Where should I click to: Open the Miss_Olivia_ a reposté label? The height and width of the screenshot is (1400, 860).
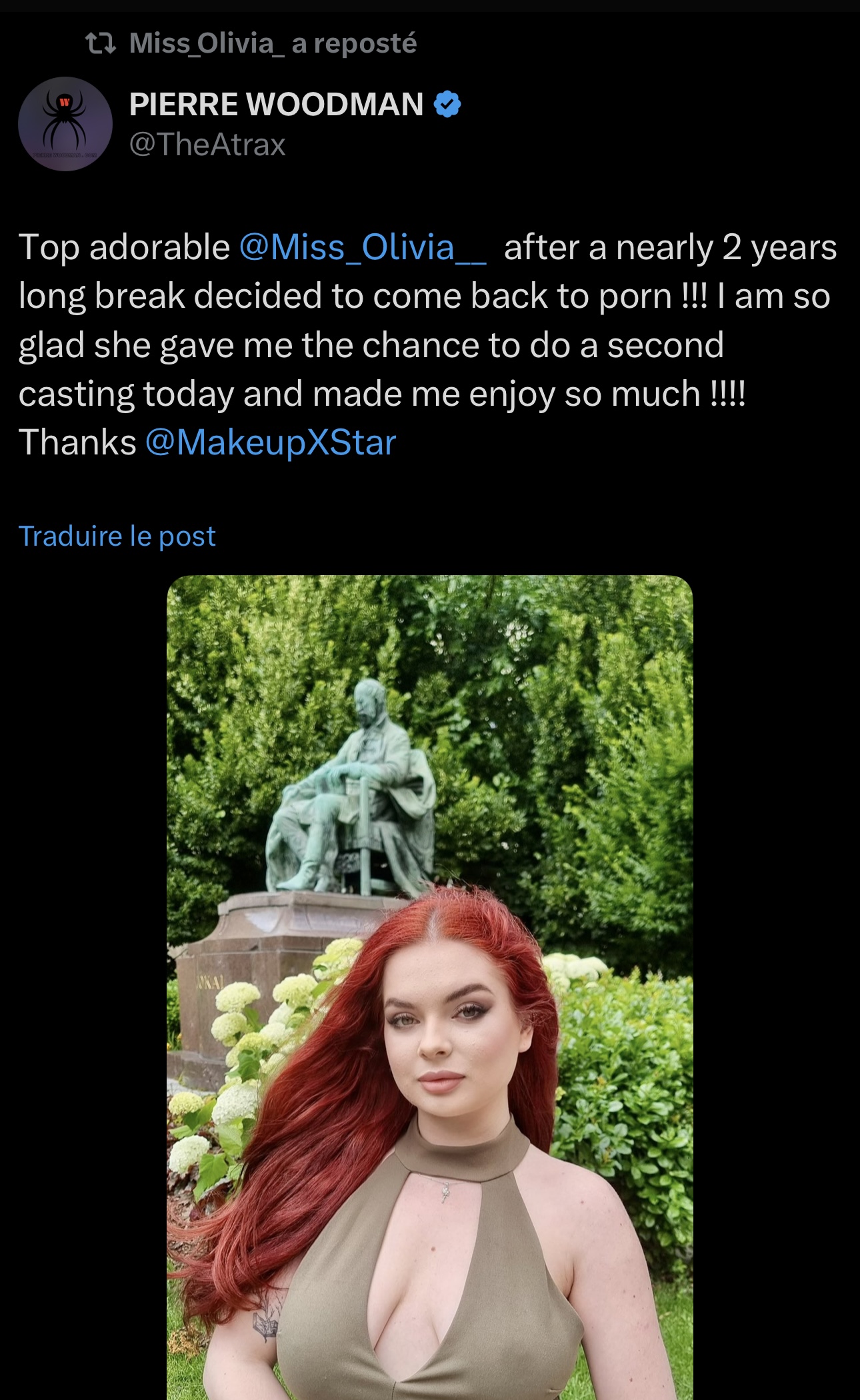(272, 43)
